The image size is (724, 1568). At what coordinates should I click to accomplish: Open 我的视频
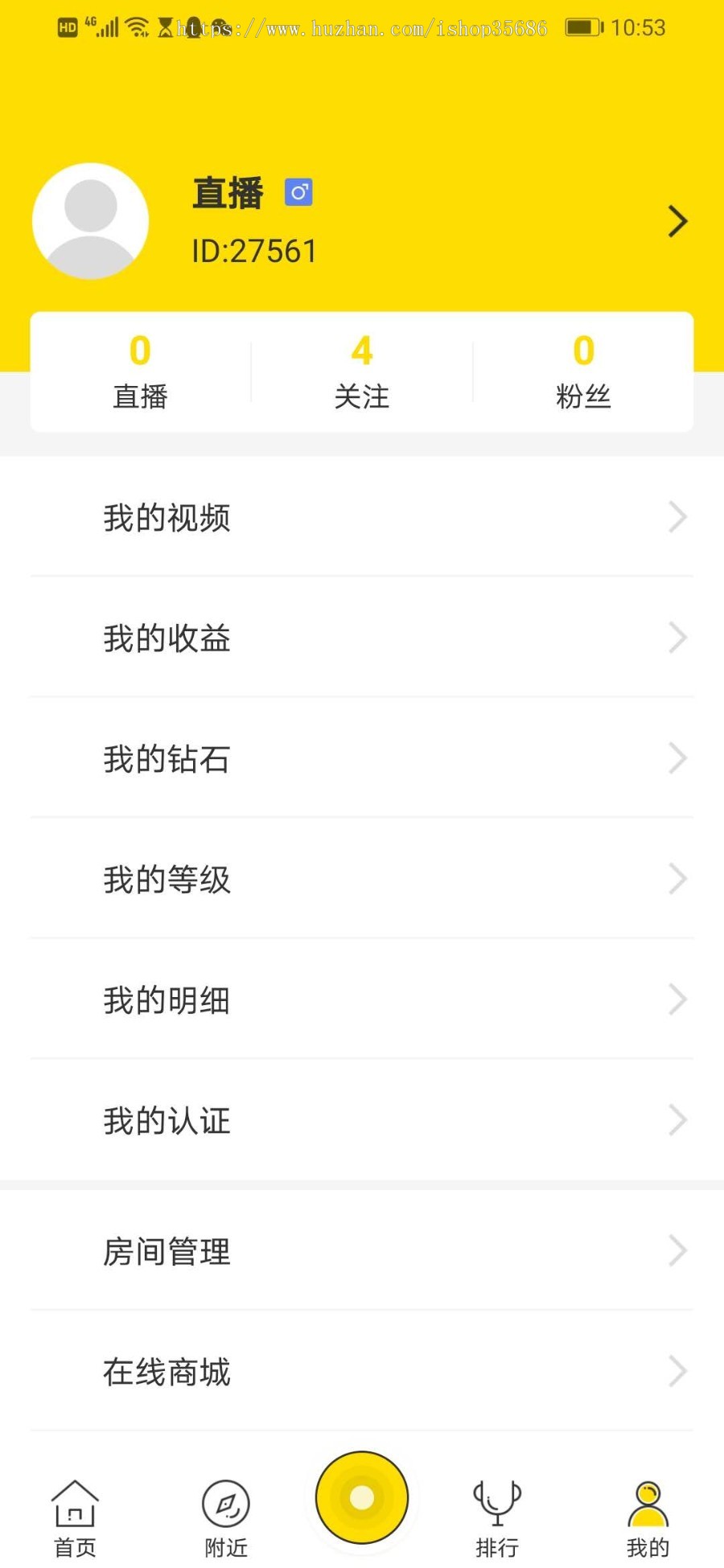point(361,517)
